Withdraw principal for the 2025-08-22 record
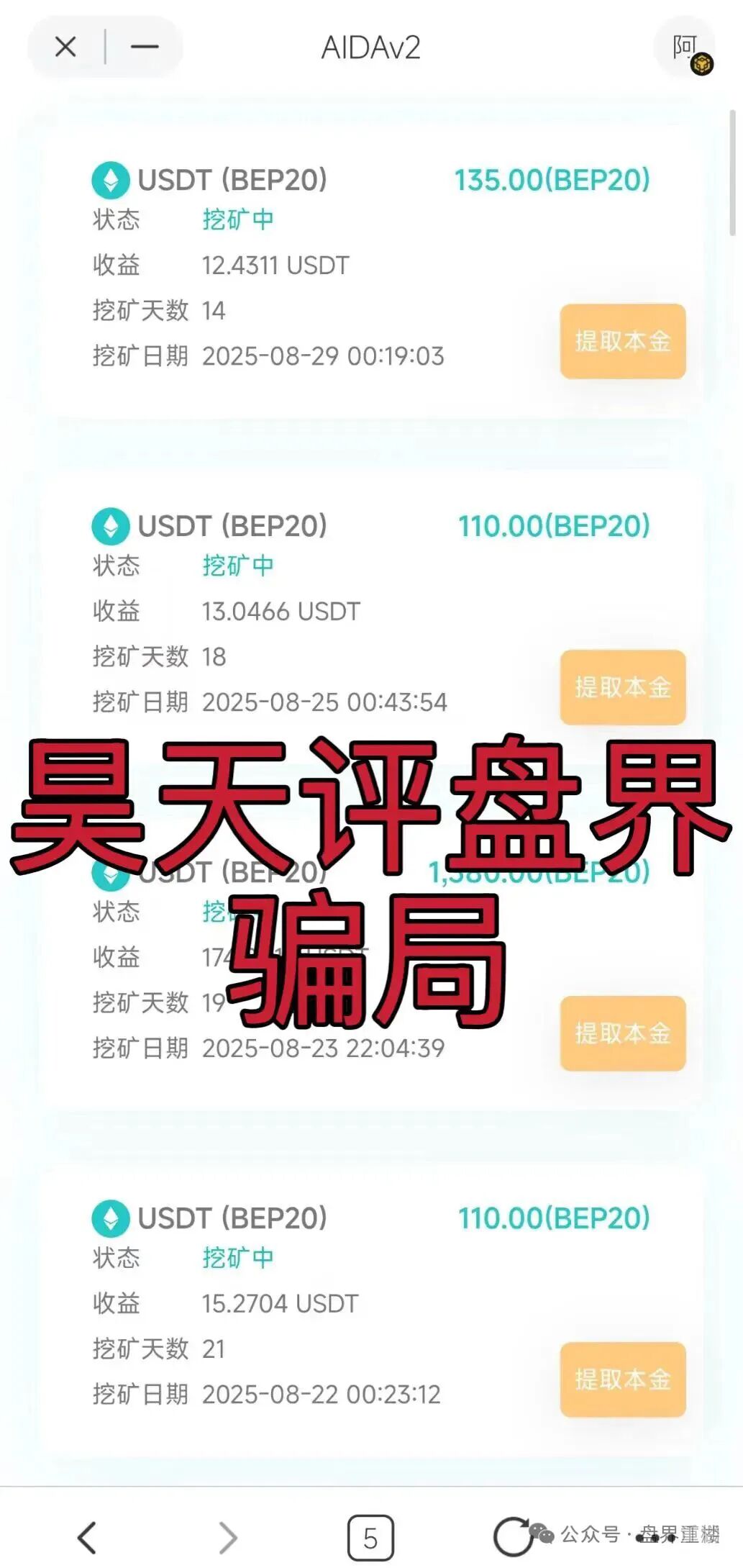This screenshot has height=1568, width=743. point(621,1380)
